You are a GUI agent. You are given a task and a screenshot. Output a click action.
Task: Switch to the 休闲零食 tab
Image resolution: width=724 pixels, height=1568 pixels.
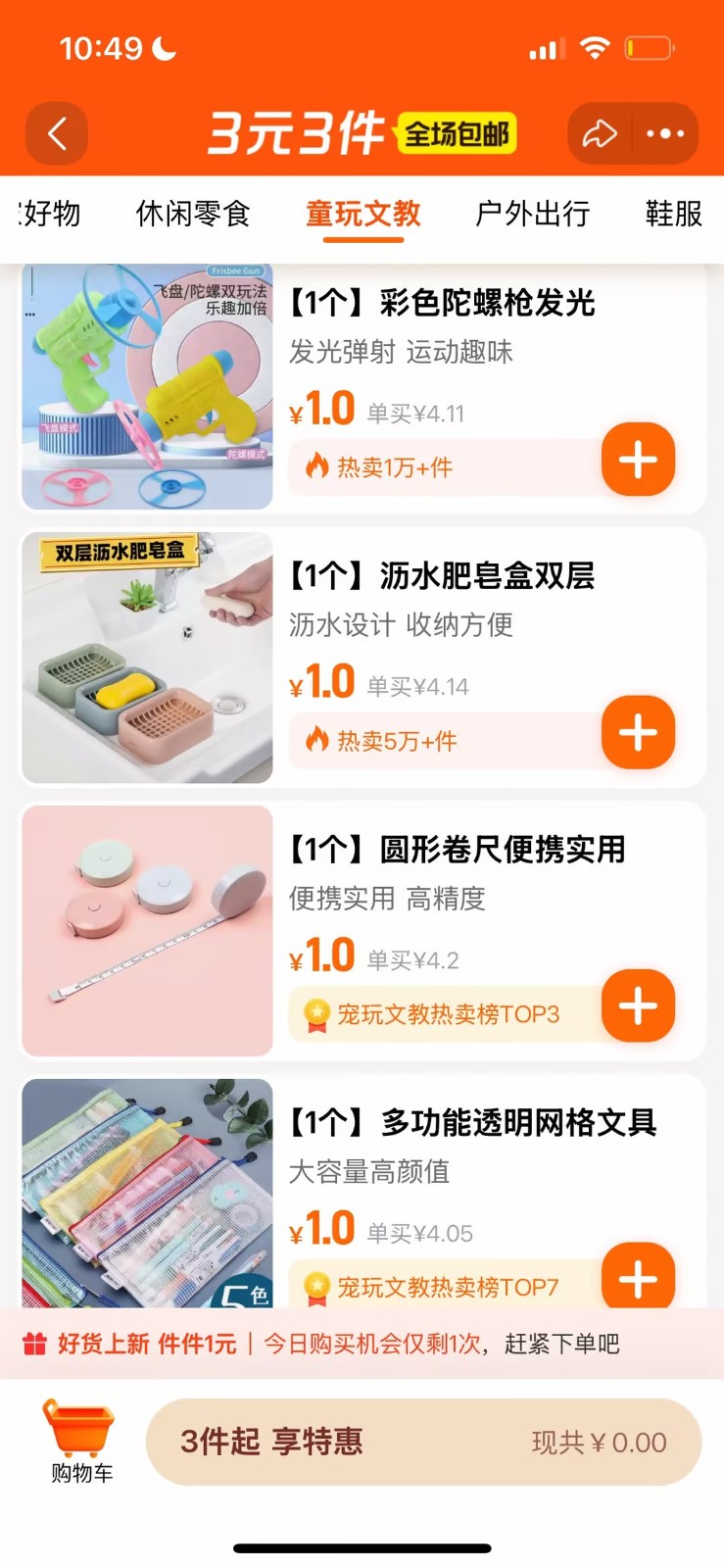tap(193, 214)
